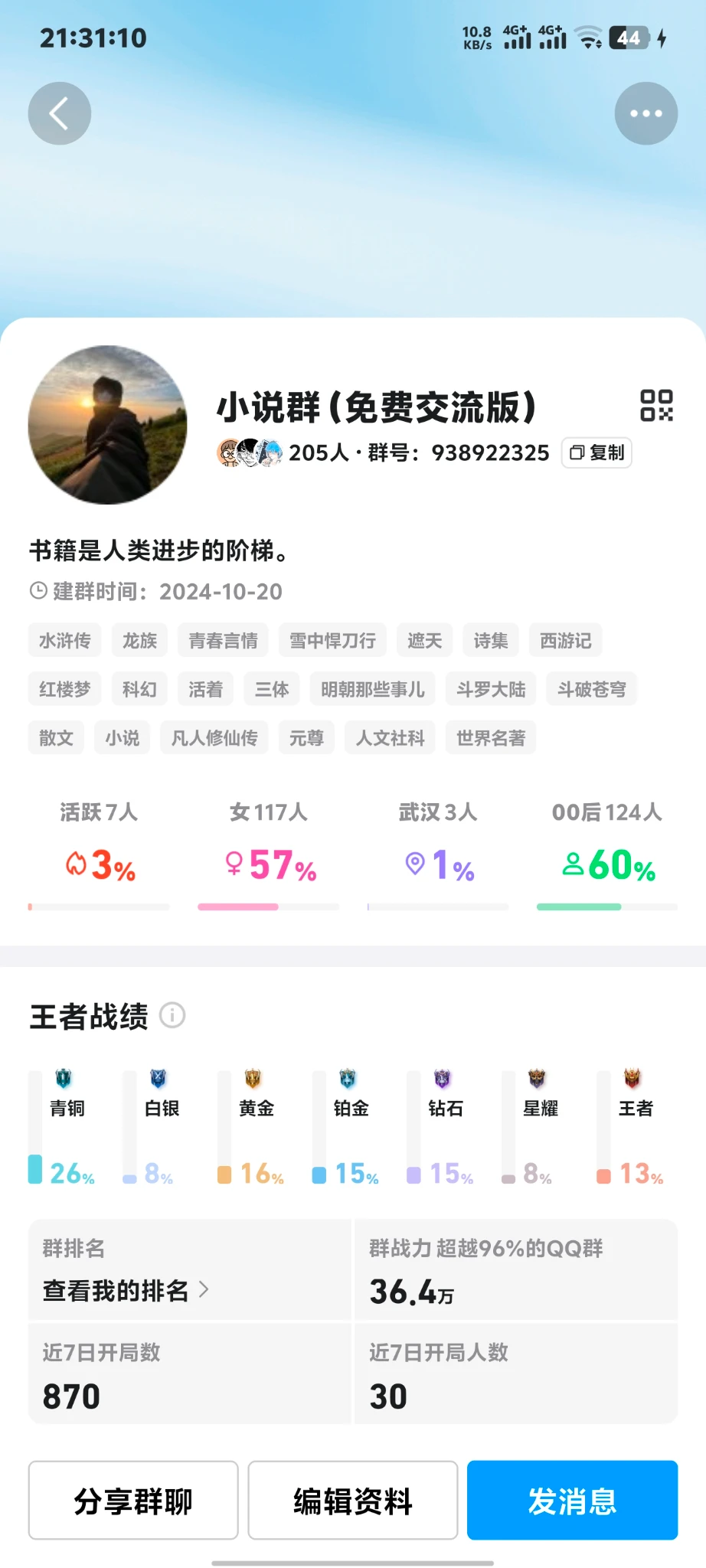The height and width of the screenshot is (1568, 706).
Task: Select the 水浒传 tag
Action: 65,640
